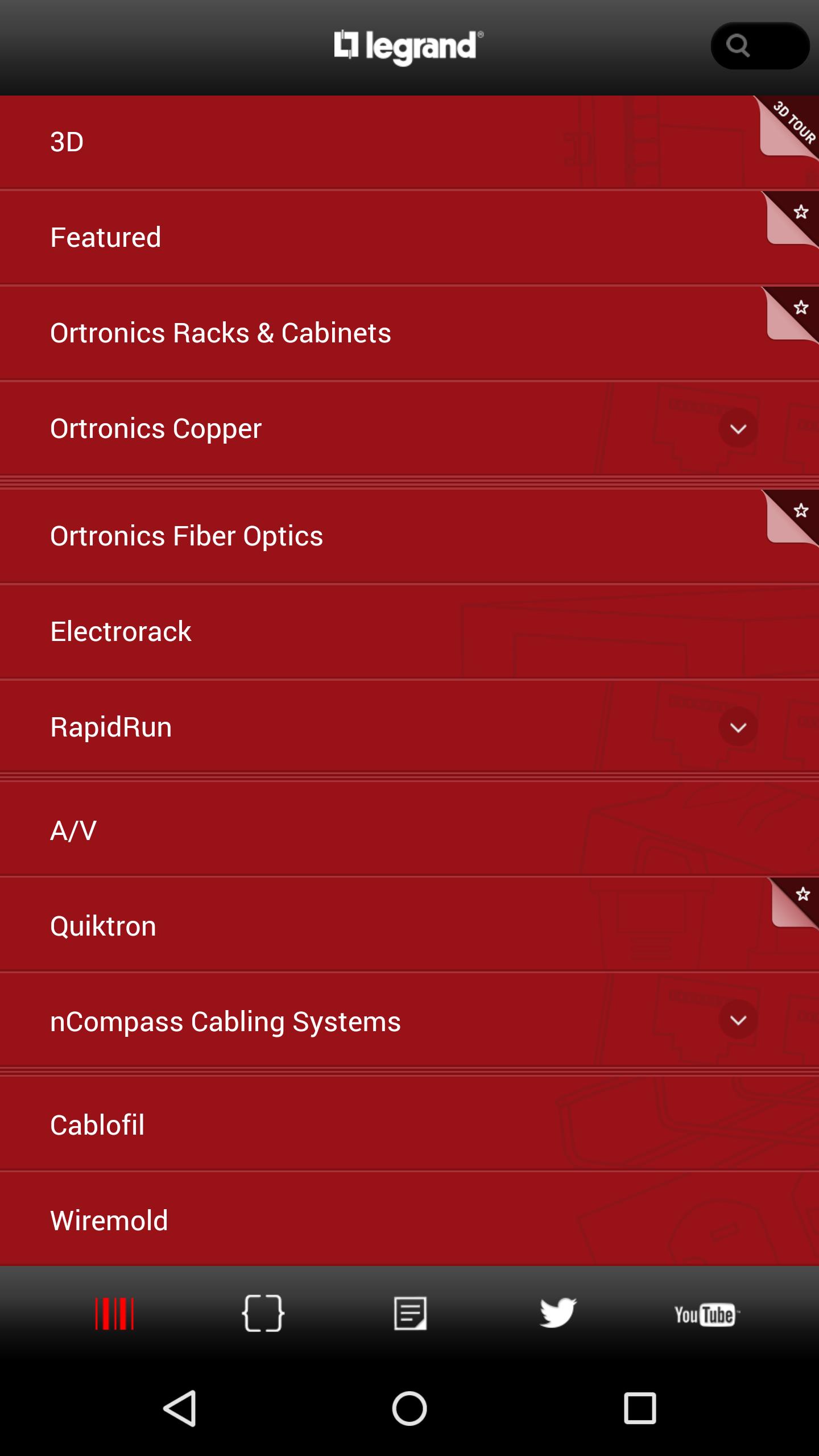Image resolution: width=819 pixels, height=1456 pixels.
Task: Go to the home screen
Action: pos(409,1408)
